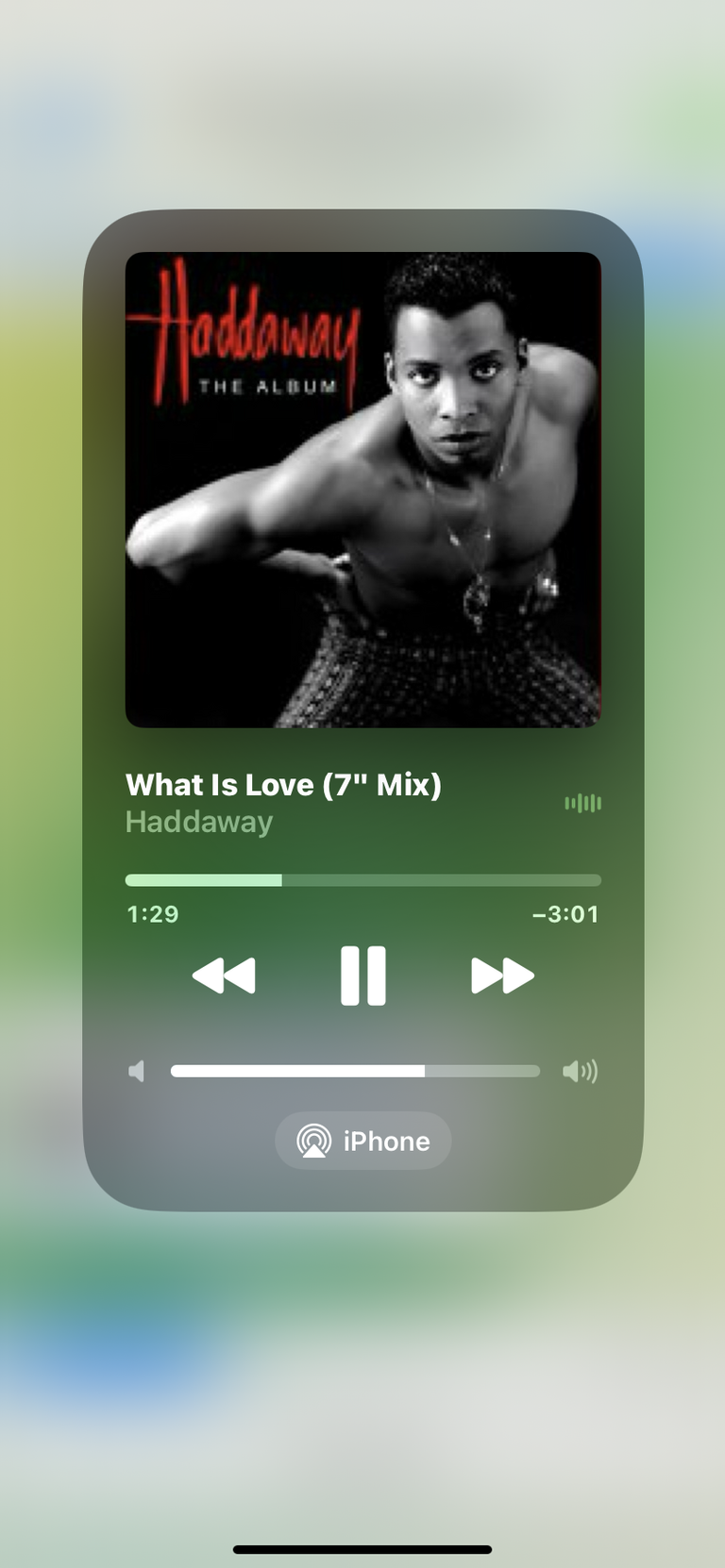Skip to the next track
Image resolution: width=725 pixels, height=1568 pixels.
point(502,976)
